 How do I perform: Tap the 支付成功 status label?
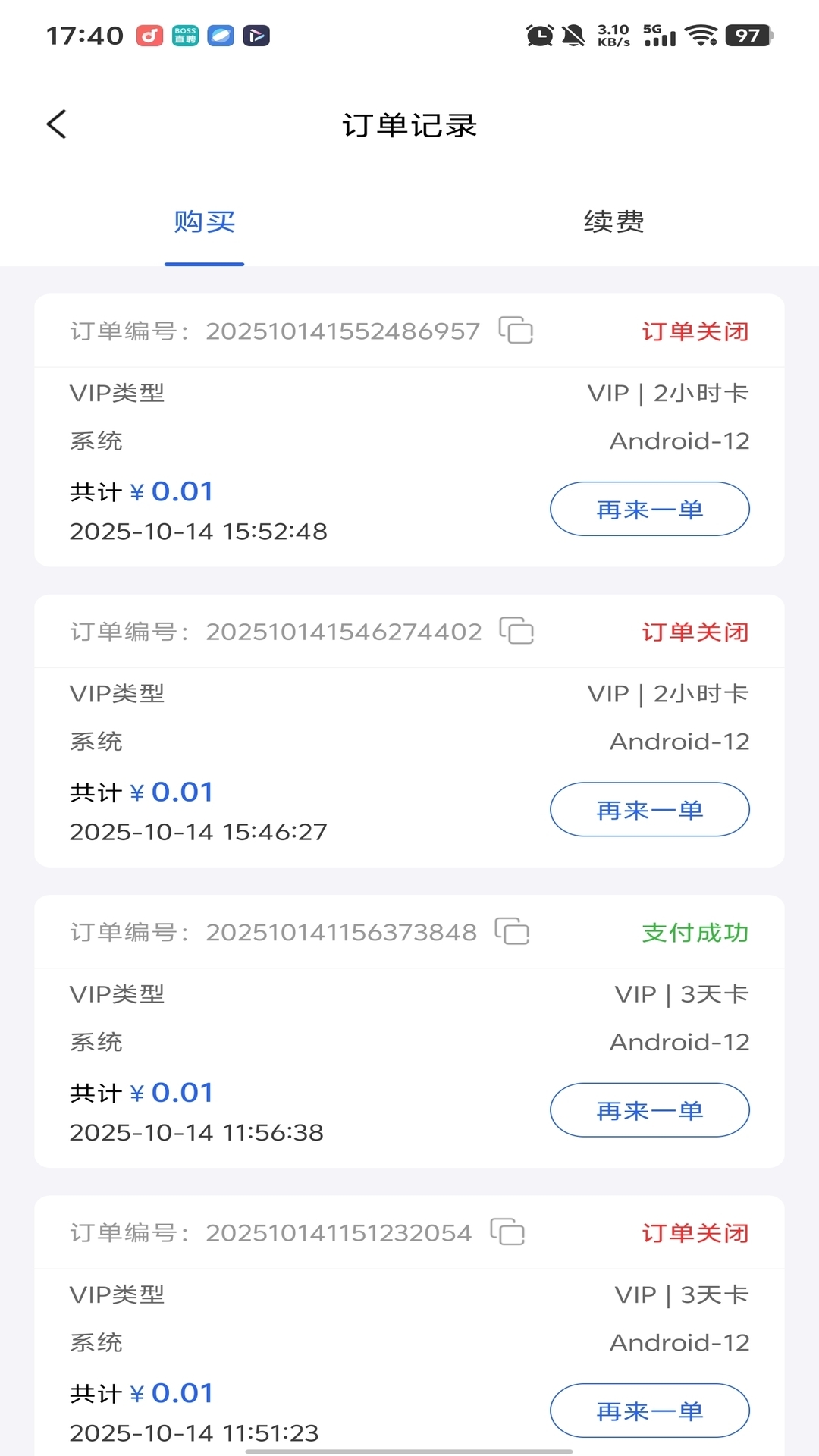(695, 932)
